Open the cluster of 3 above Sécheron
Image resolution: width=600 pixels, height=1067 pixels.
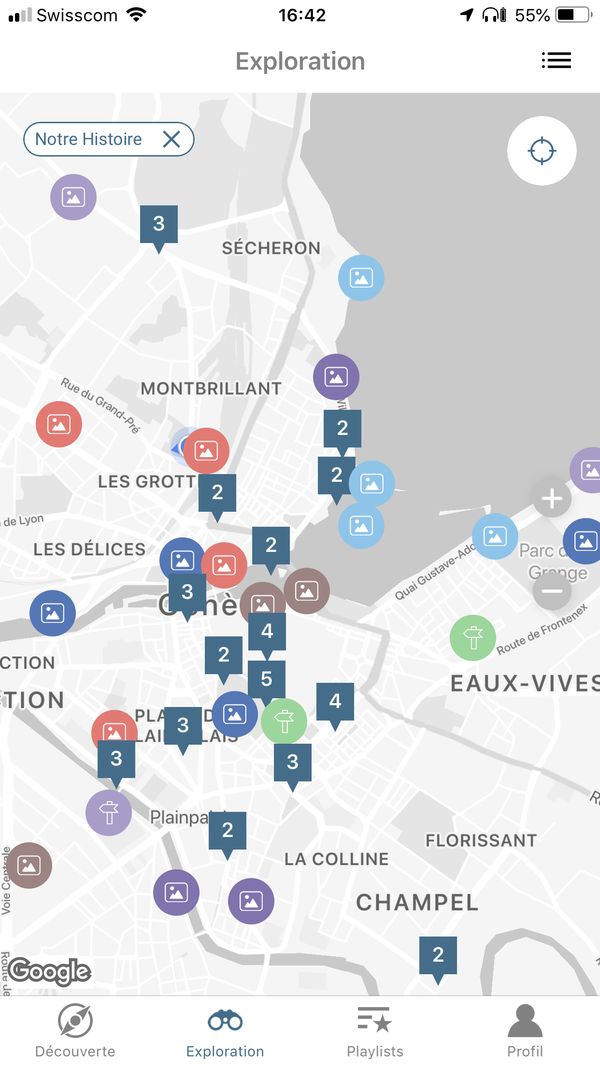pyautogui.click(x=158, y=224)
